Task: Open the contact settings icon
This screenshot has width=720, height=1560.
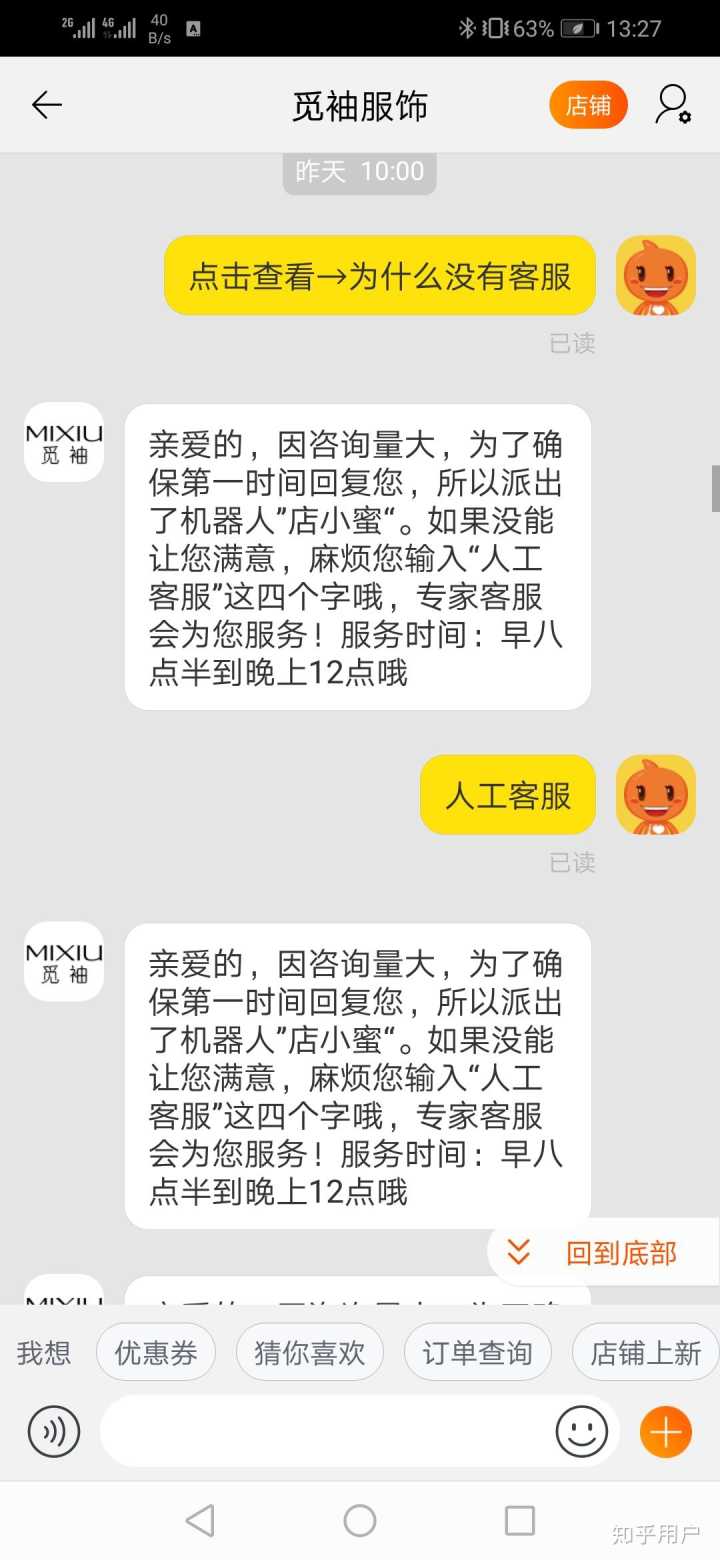Action: tap(673, 105)
